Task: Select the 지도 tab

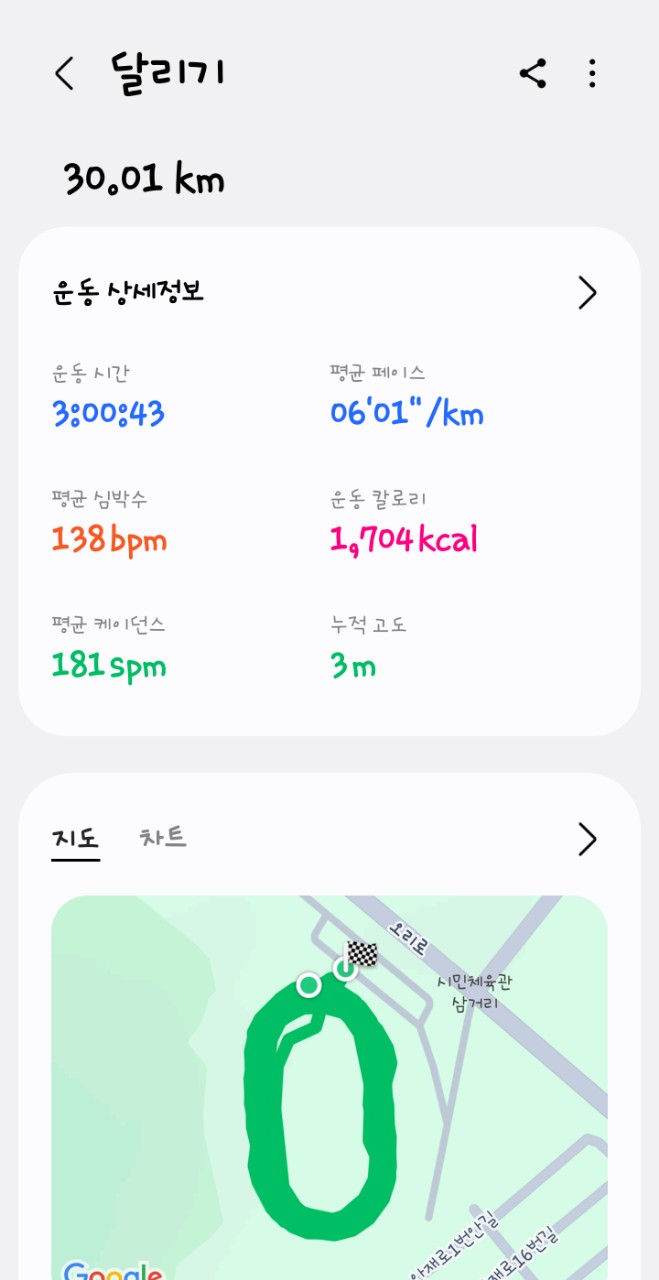Action: click(76, 838)
